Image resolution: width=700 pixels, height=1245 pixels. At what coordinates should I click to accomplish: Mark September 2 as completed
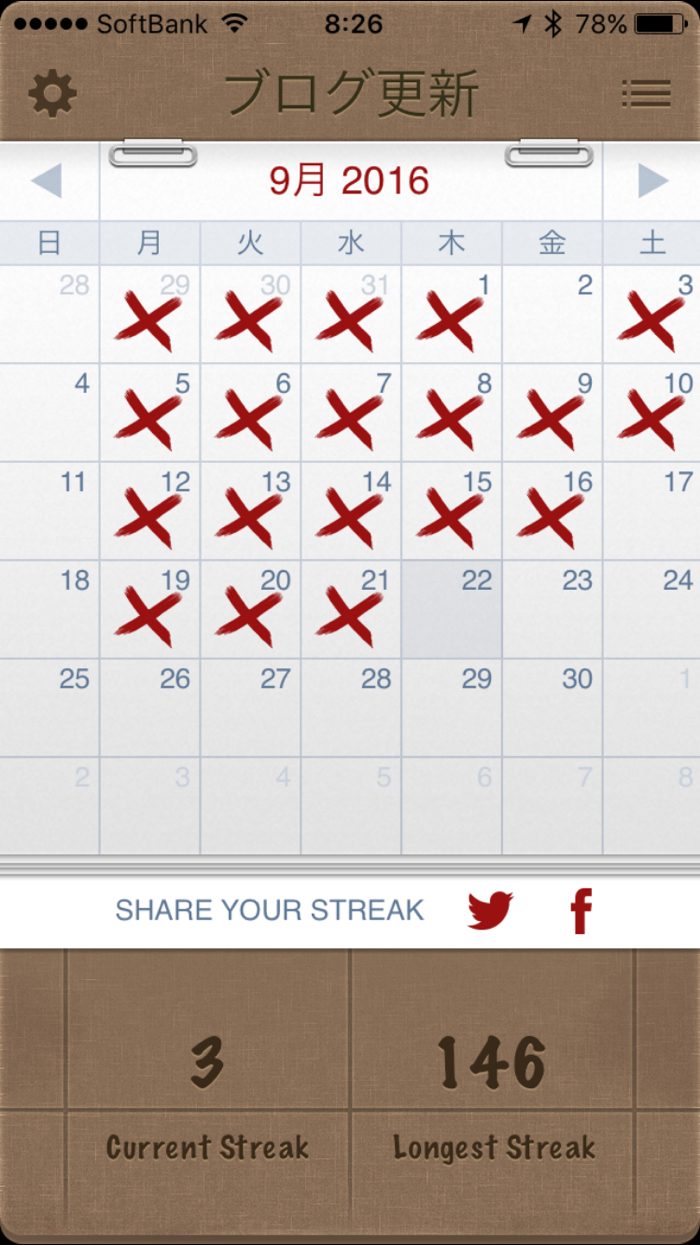point(552,314)
